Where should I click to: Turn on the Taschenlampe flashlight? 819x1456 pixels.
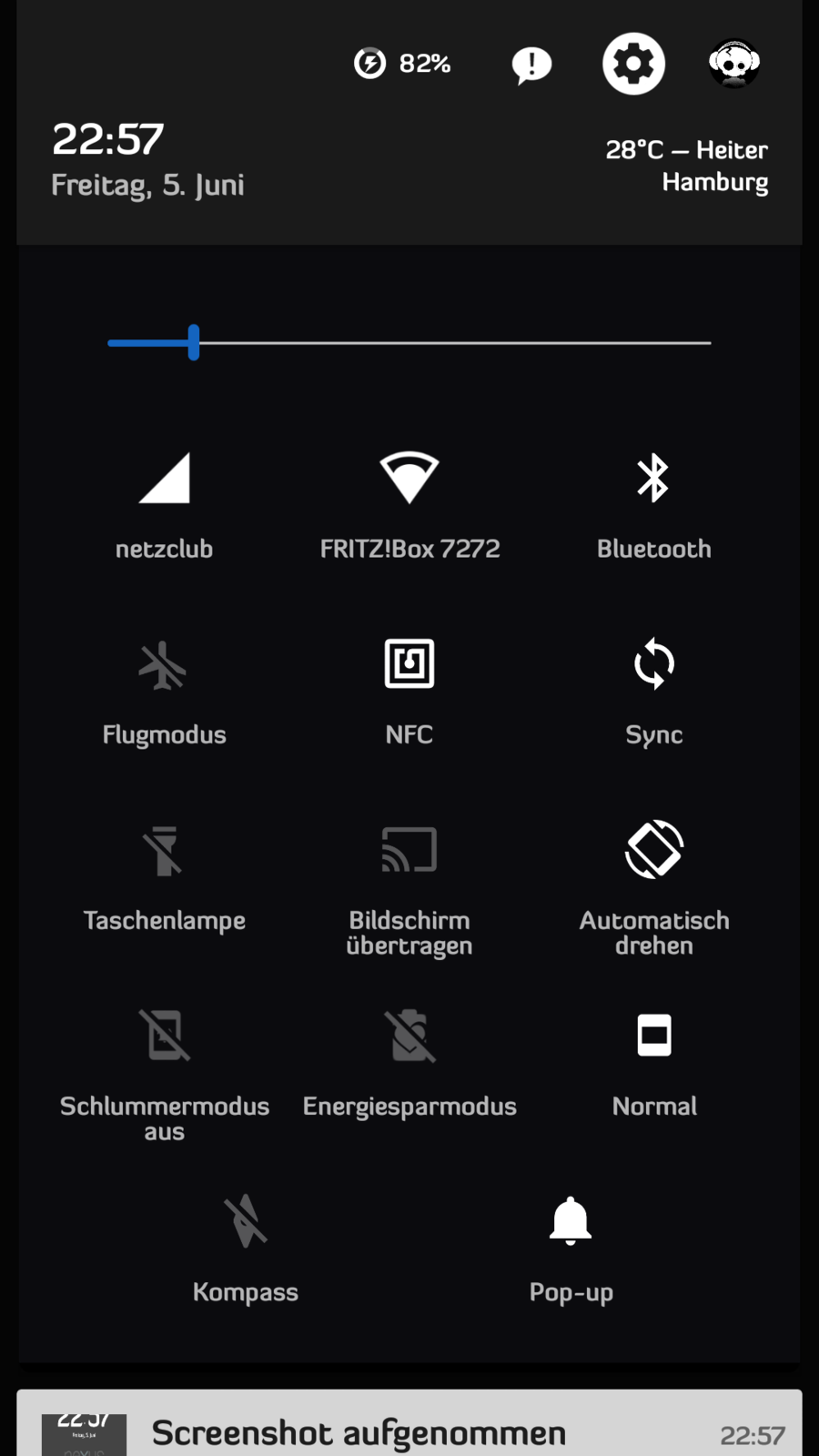pos(164,852)
